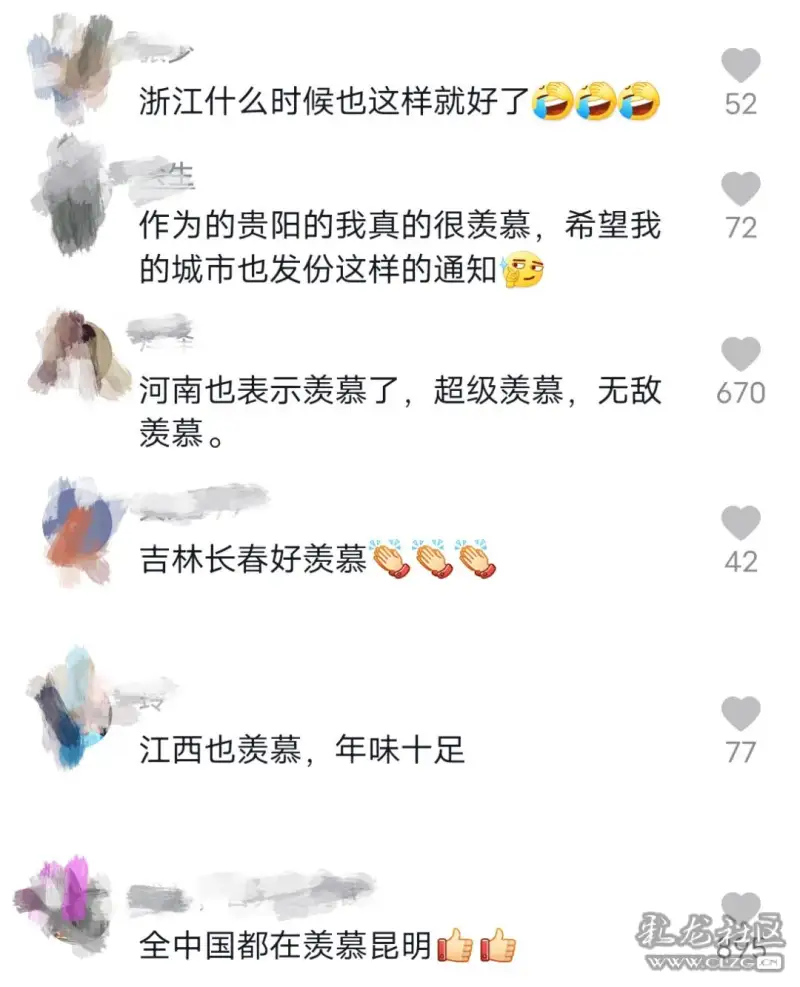
Task: Like the Jilin Changchun comment
Action: 741,523
